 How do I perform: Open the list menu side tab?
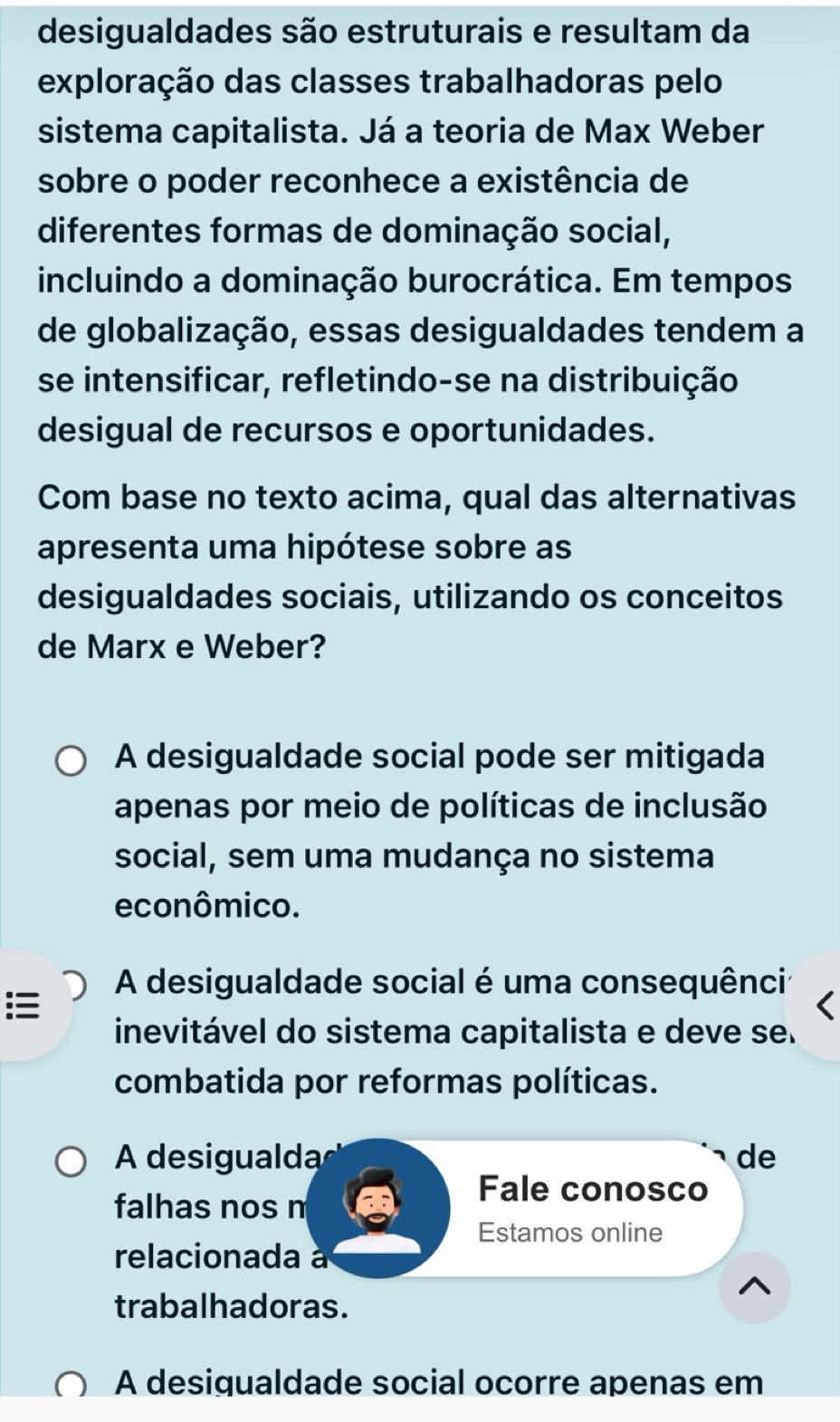pos(25,1006)
